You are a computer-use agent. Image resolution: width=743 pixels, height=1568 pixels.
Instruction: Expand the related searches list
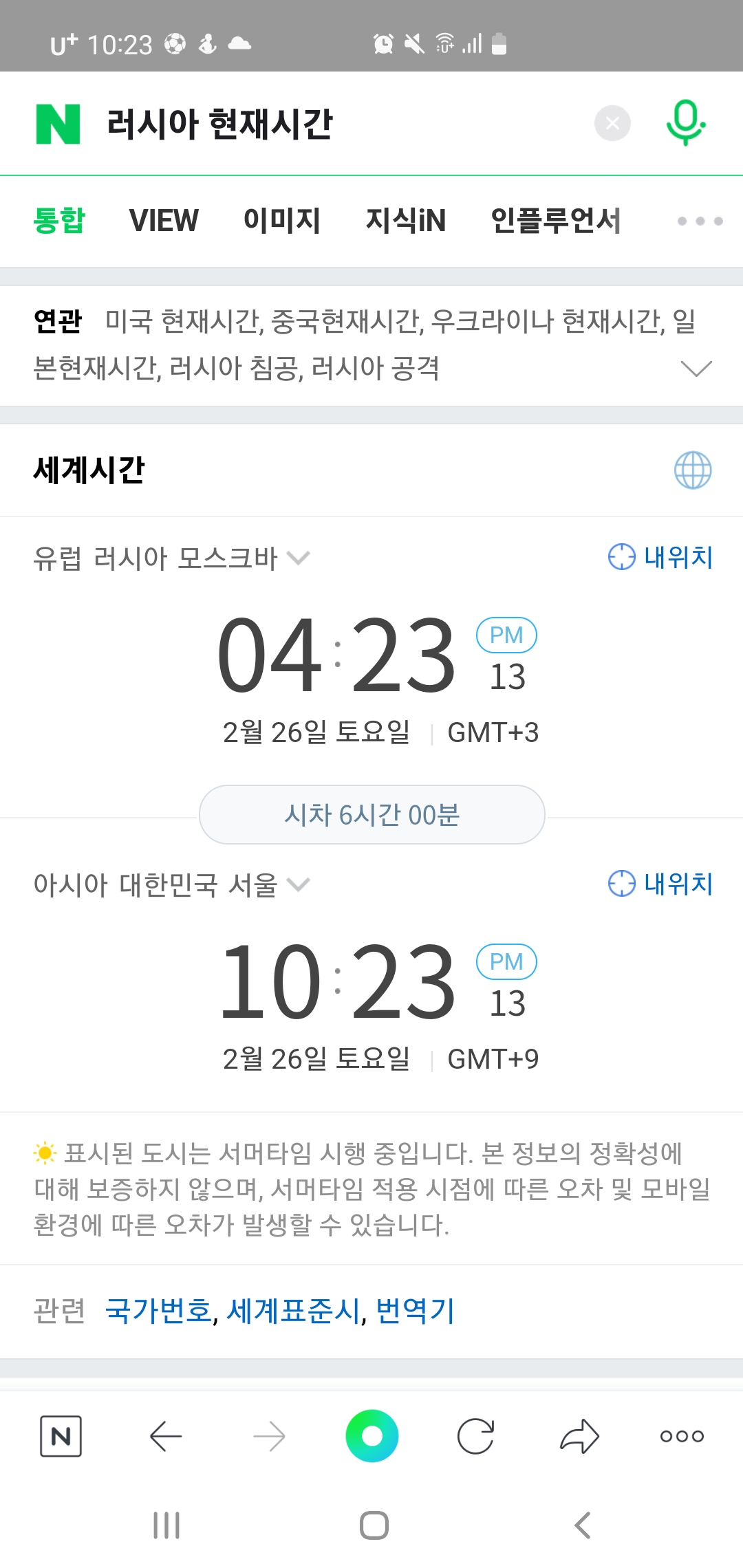[x=696, y=369]
